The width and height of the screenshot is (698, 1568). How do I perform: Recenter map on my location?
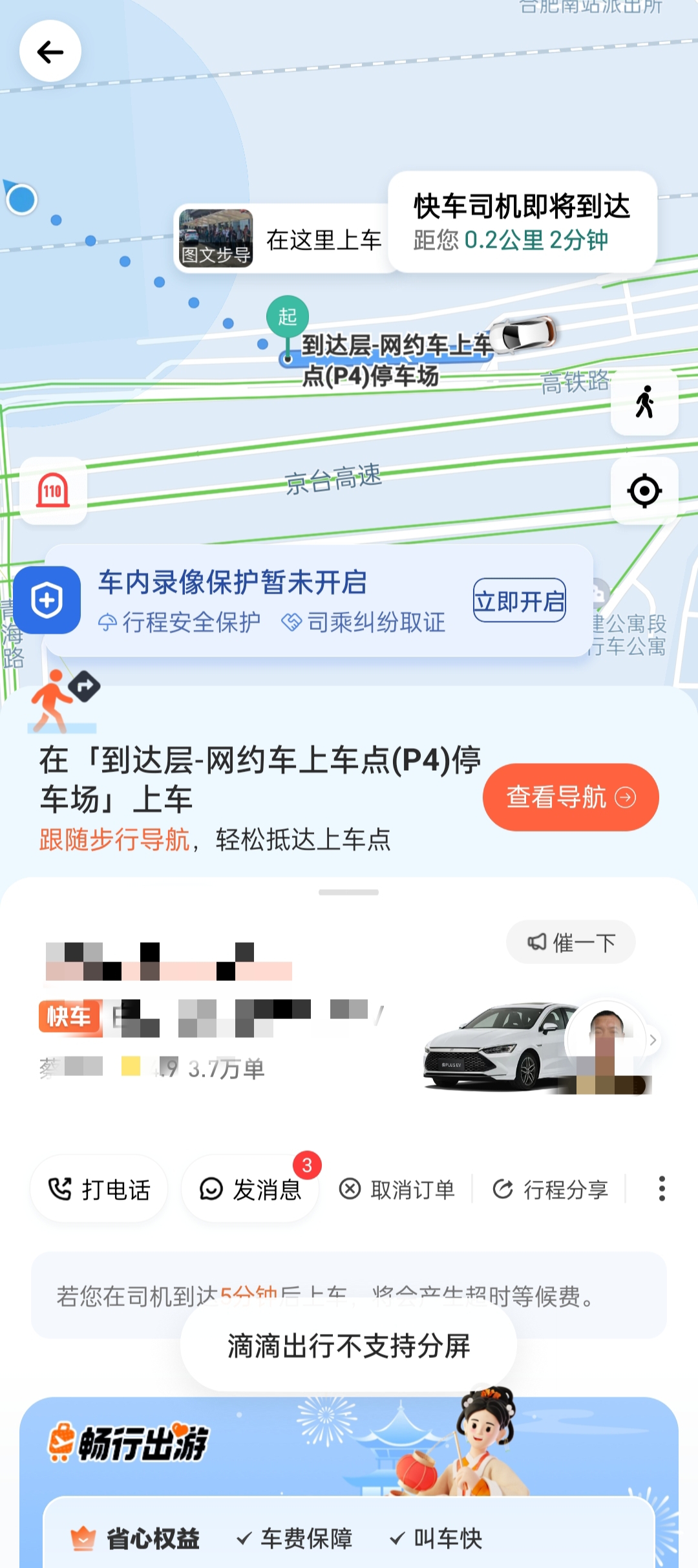644,491
